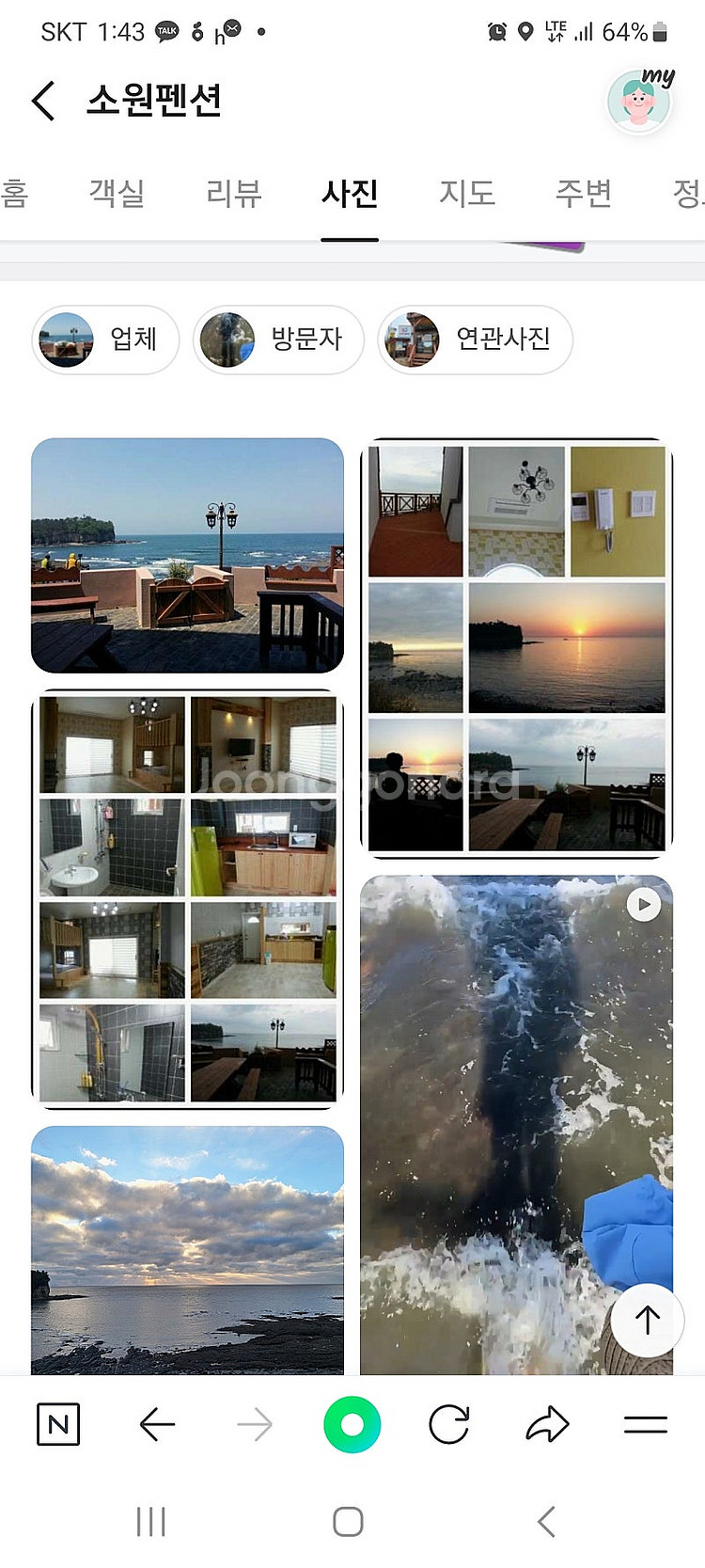Open the sunset collage photo
705x1568 pixels.
pos(517,649)
